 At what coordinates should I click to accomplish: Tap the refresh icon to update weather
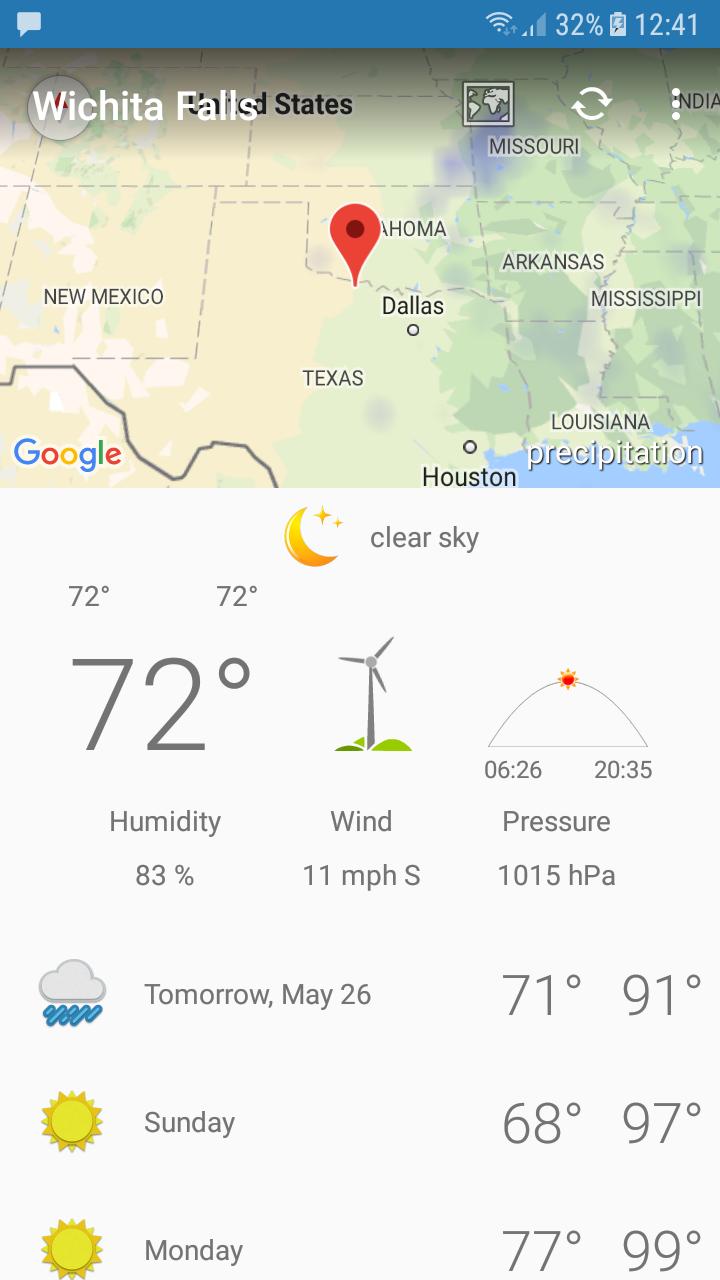pos(590,104)
